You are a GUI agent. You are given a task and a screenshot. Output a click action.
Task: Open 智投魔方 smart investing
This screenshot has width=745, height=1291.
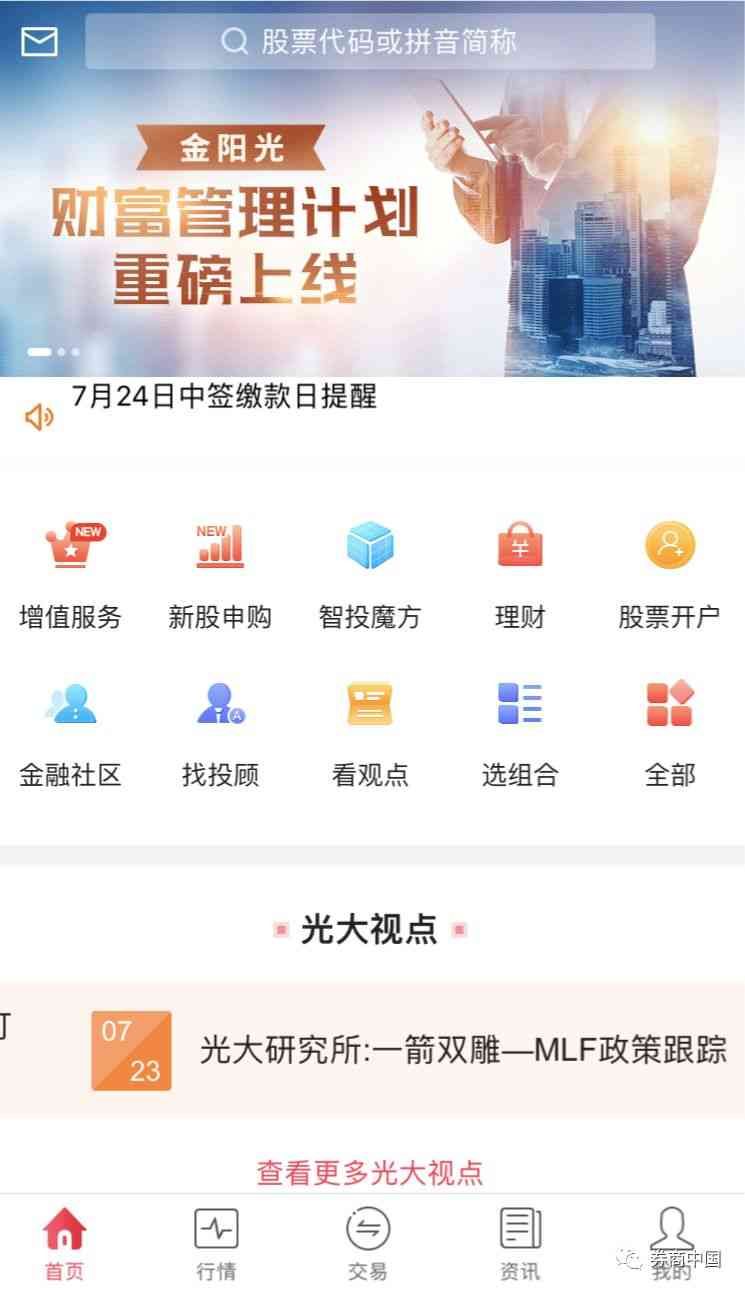point(370,573)
